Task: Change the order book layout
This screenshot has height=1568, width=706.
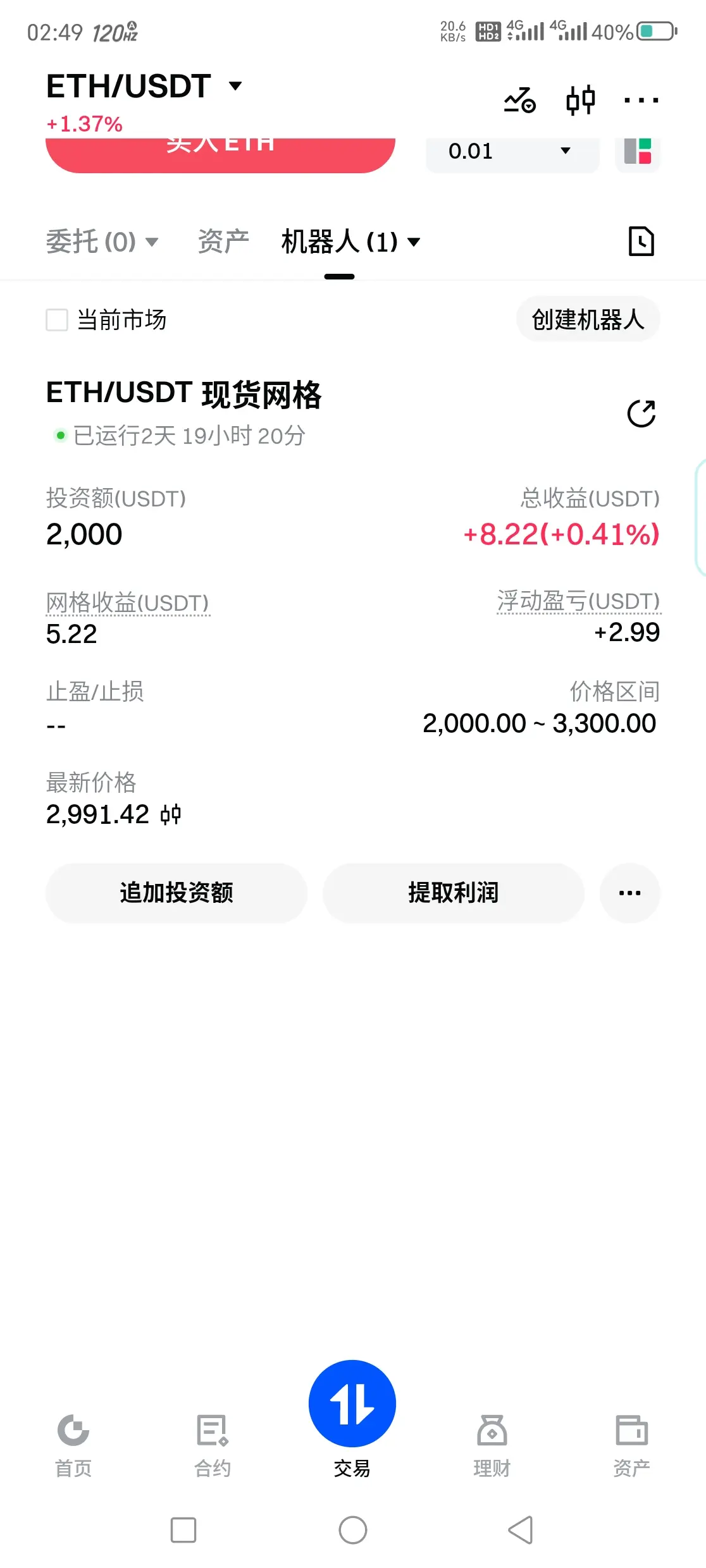Action: point(638,152)
